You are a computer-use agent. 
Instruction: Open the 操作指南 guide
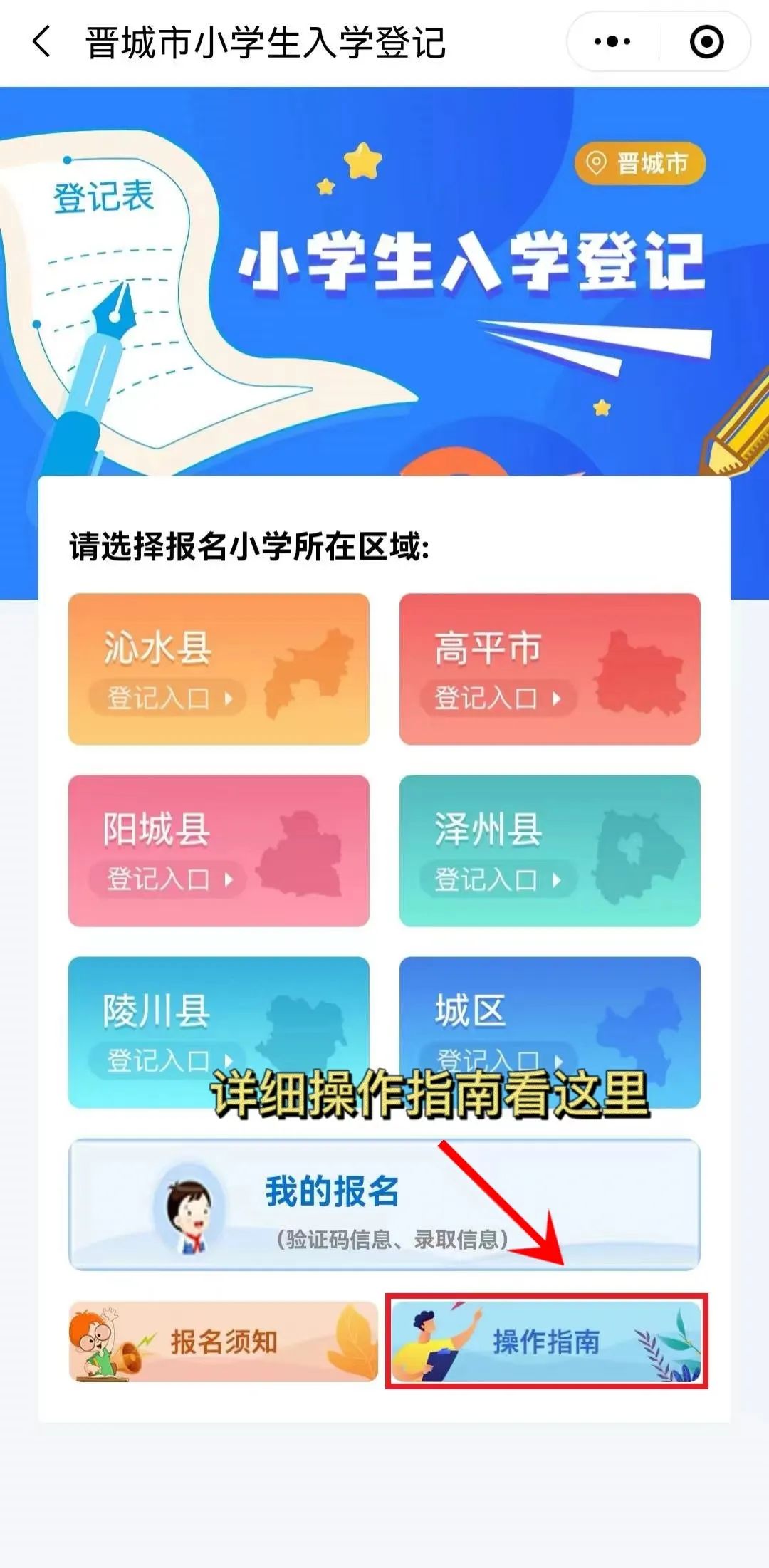pos(547,1342)
